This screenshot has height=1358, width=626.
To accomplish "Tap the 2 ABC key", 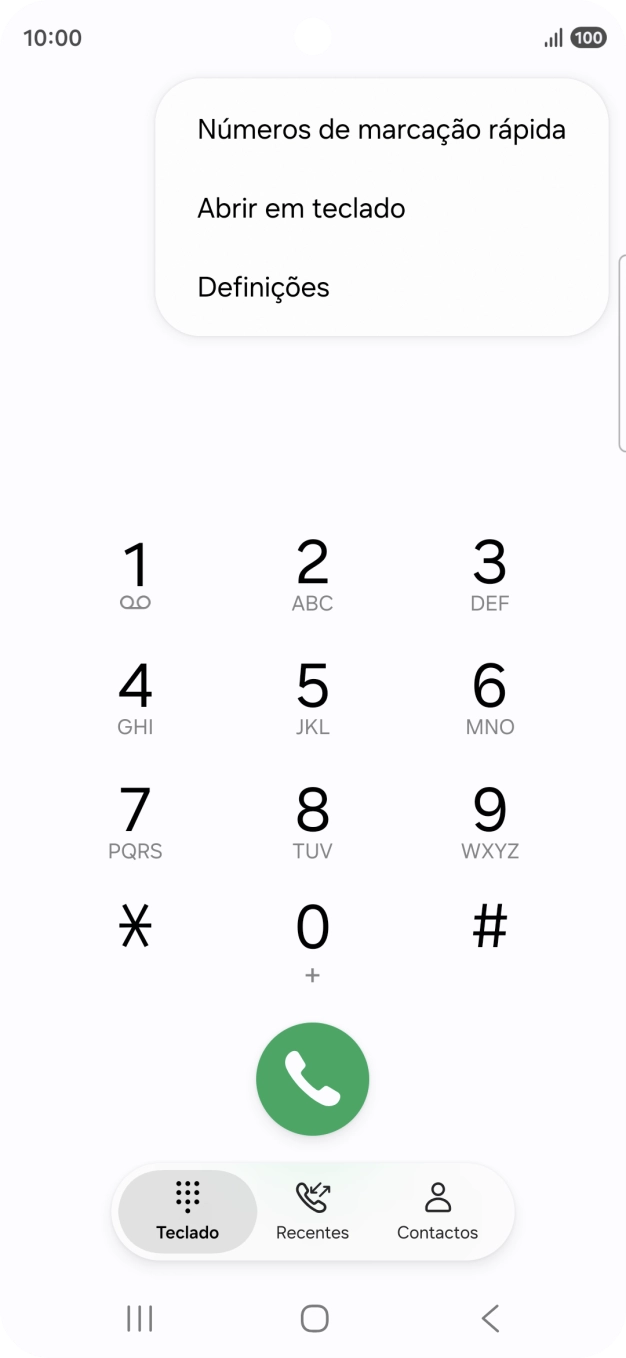I will (x=312, y=575).
